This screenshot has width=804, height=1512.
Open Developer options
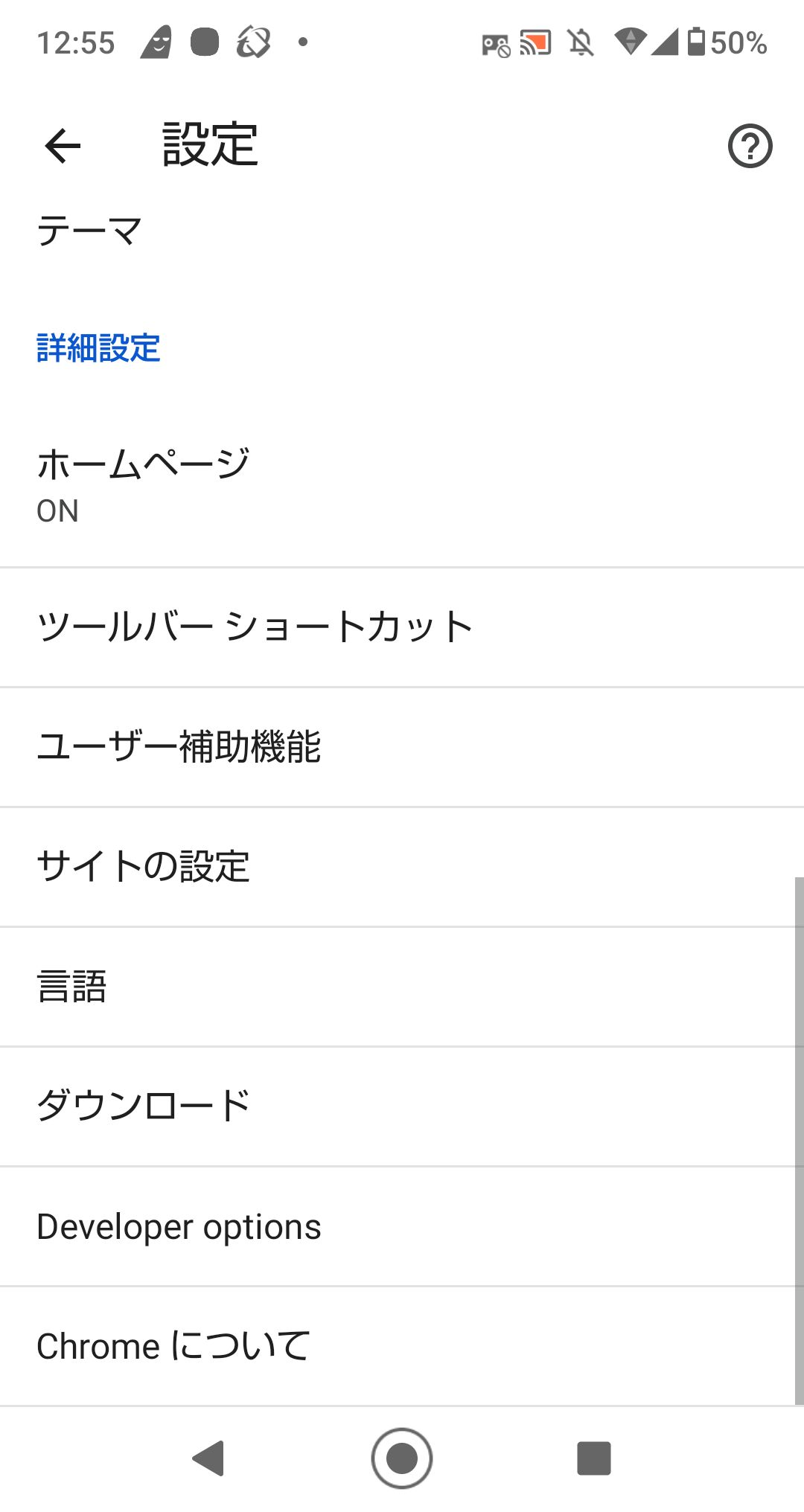(x=402, y=1226)
